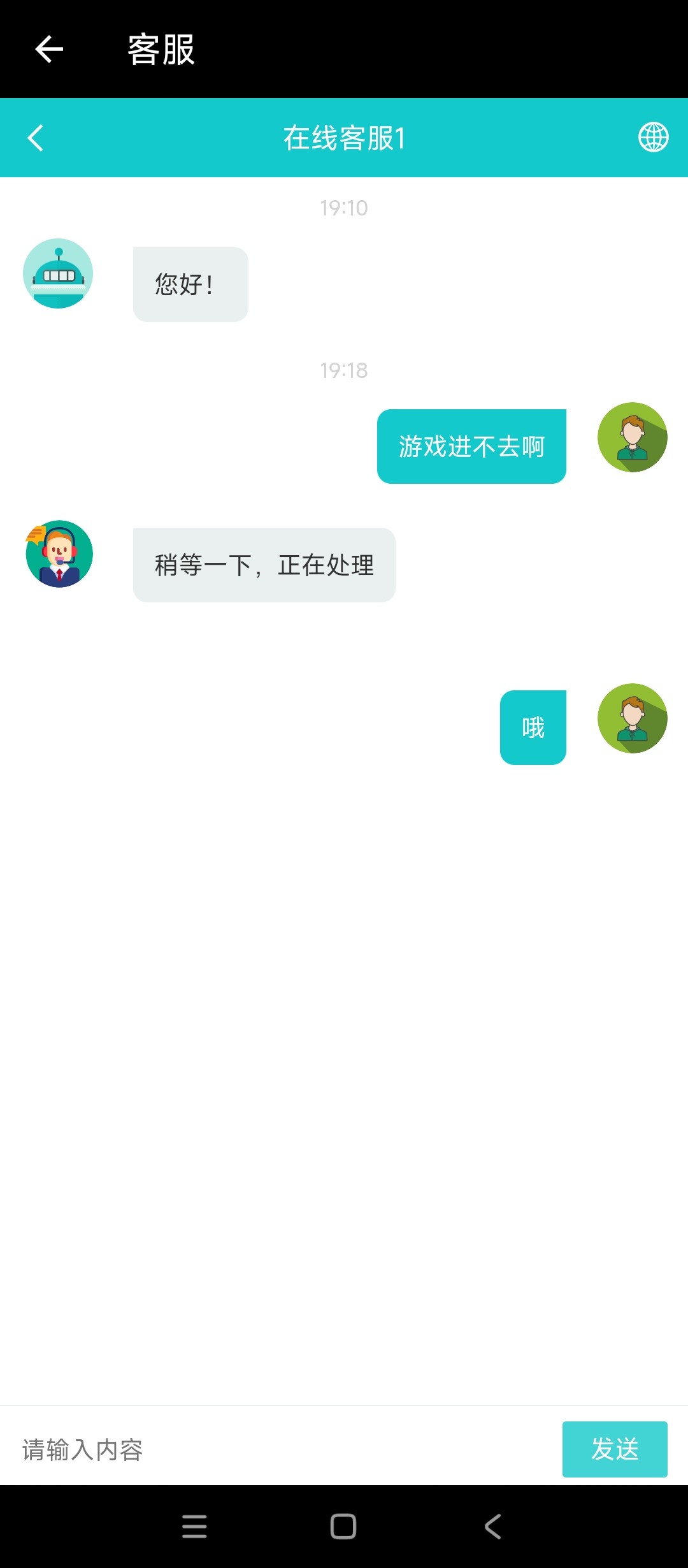Tap the back arrow beside 客服
The height and width of the screenshot is (1568, 688).
point(49,49)
